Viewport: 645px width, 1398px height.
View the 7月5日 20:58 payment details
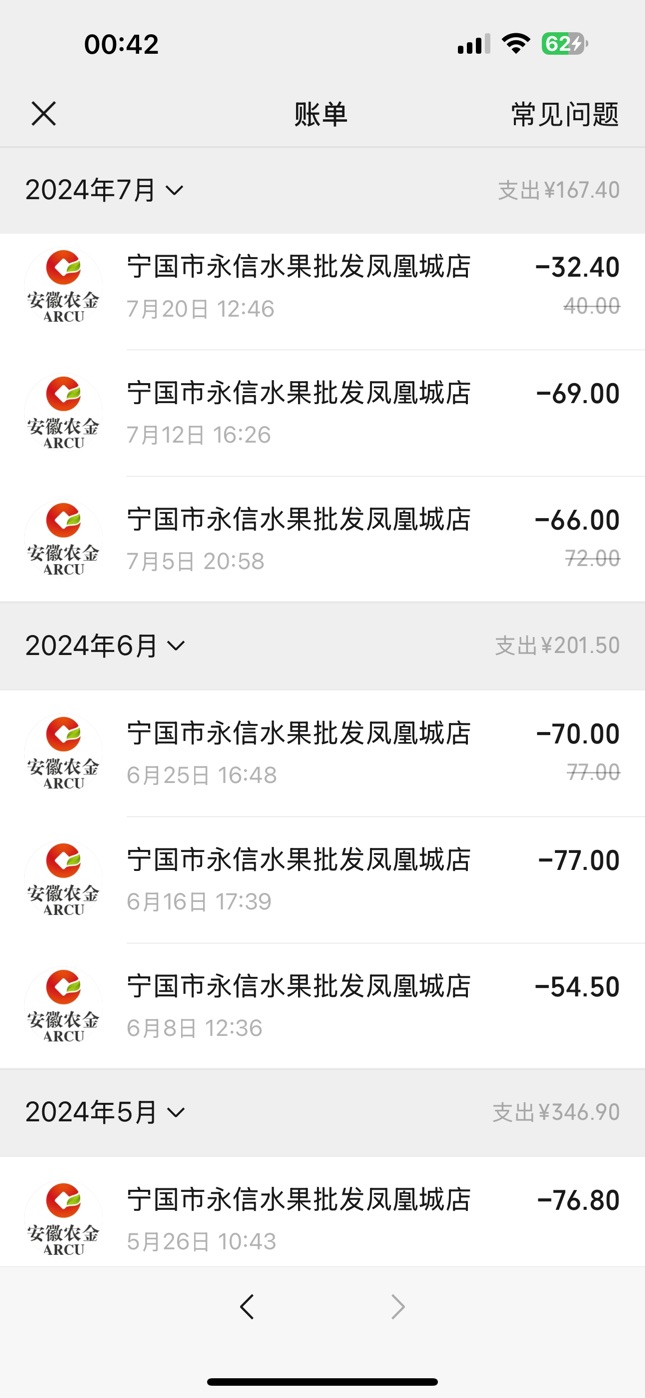322,539
